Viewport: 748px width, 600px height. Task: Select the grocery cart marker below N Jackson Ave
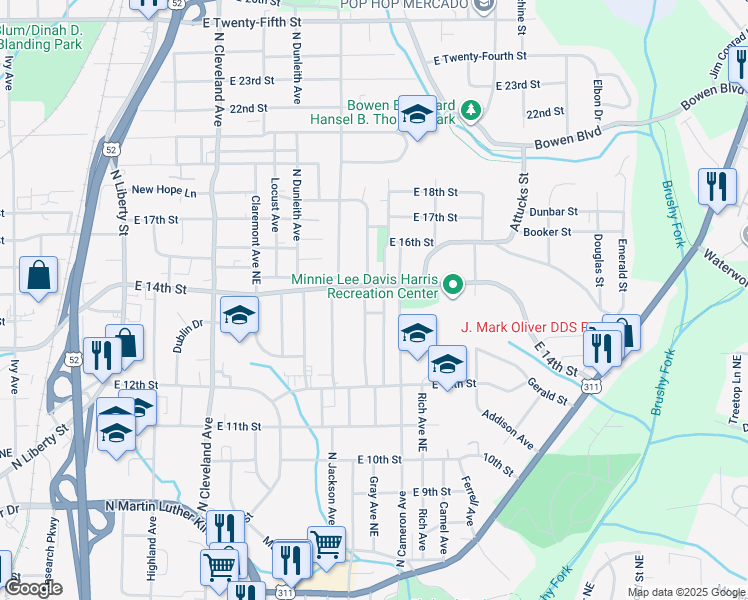coord(326,546)
